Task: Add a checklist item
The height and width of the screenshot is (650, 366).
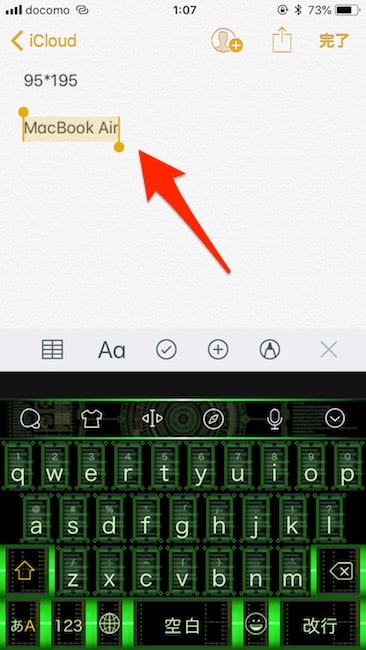Action: click(166, 350)
